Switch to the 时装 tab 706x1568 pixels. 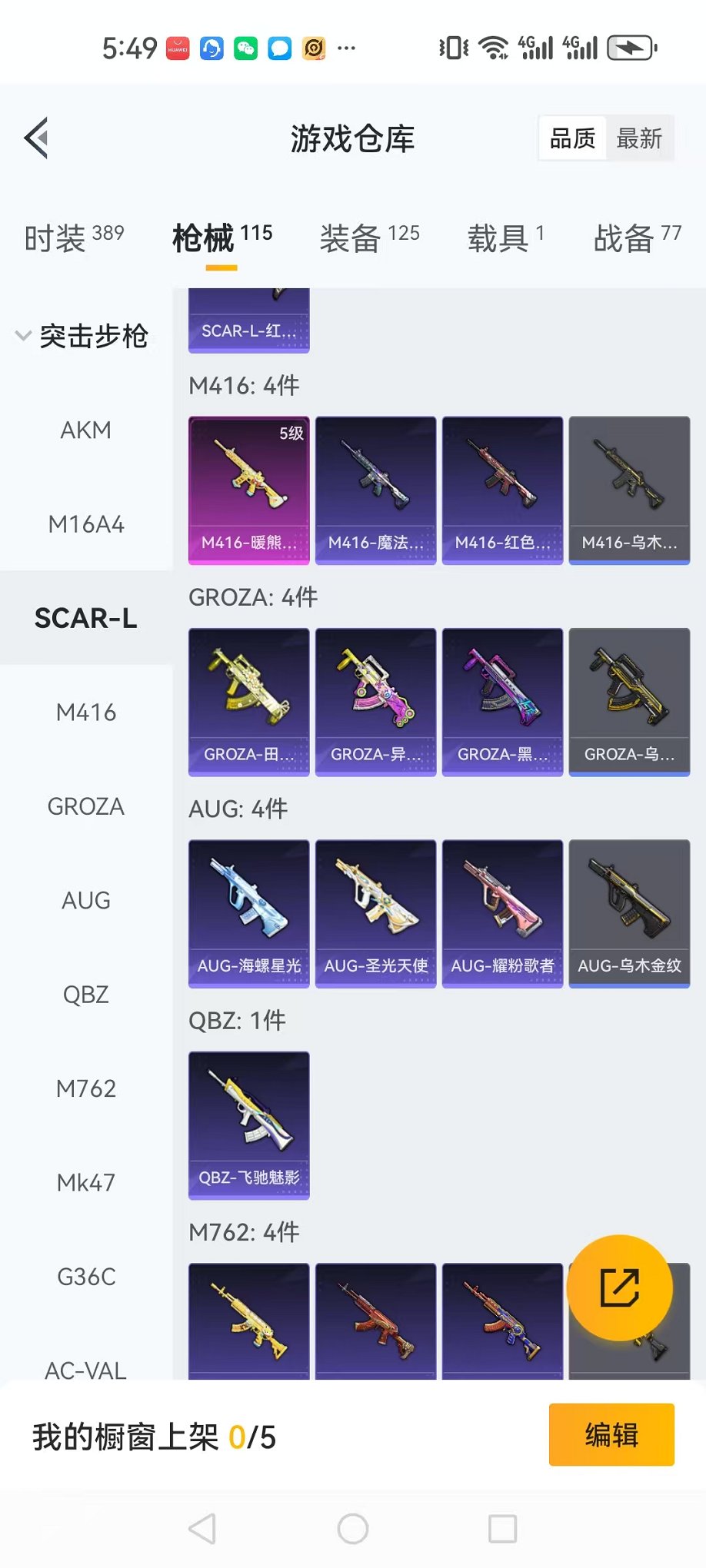pyautogui.click(x=75, y=238)
